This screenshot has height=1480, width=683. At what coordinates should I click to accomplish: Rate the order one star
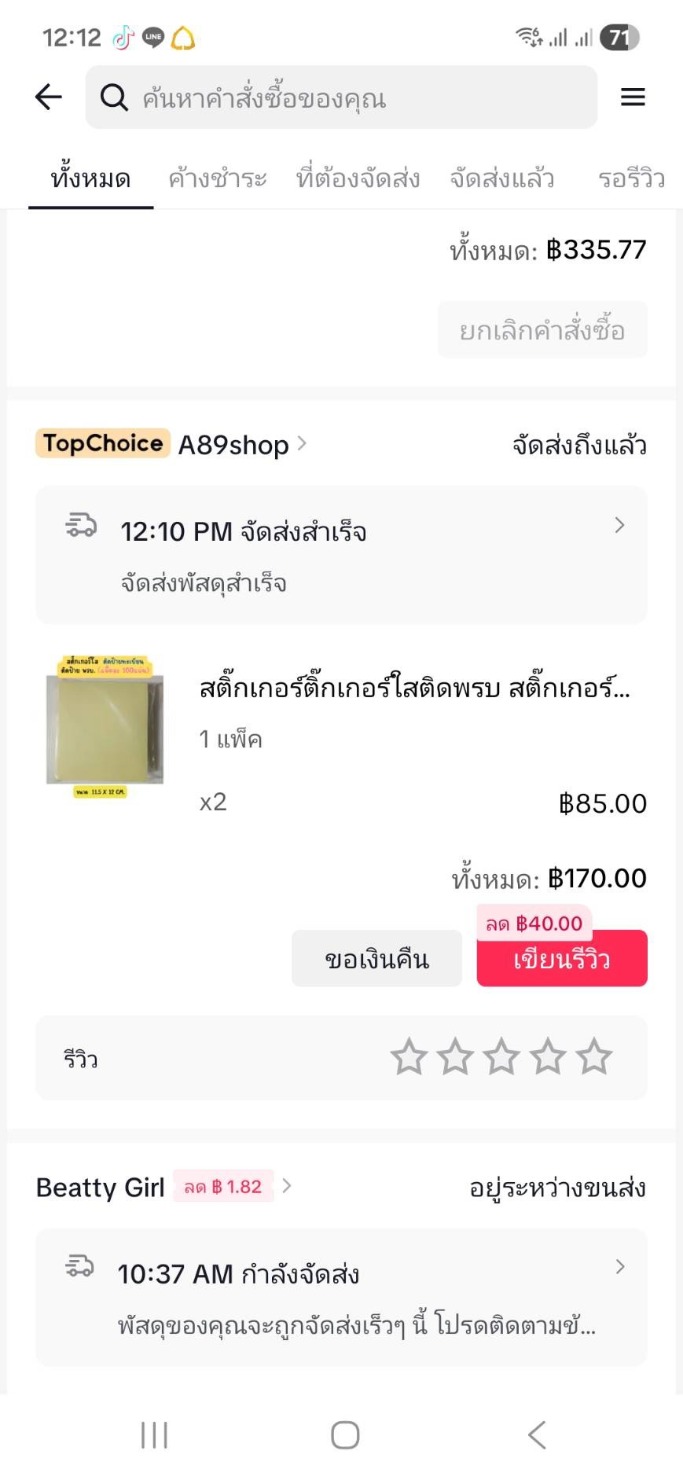pos(408,1057)
